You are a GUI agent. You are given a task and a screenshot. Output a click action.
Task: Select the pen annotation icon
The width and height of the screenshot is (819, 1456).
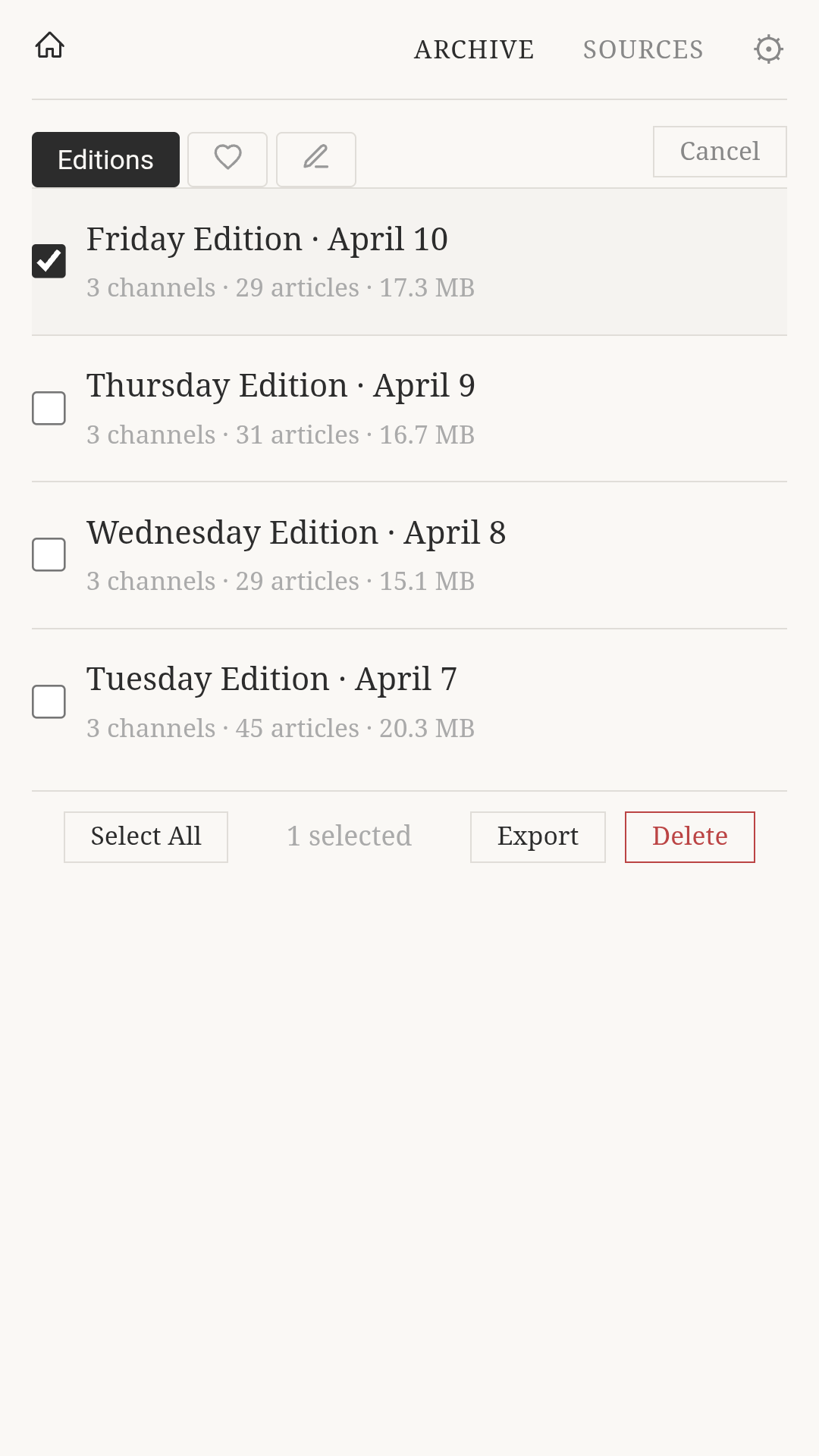(316, 159)
